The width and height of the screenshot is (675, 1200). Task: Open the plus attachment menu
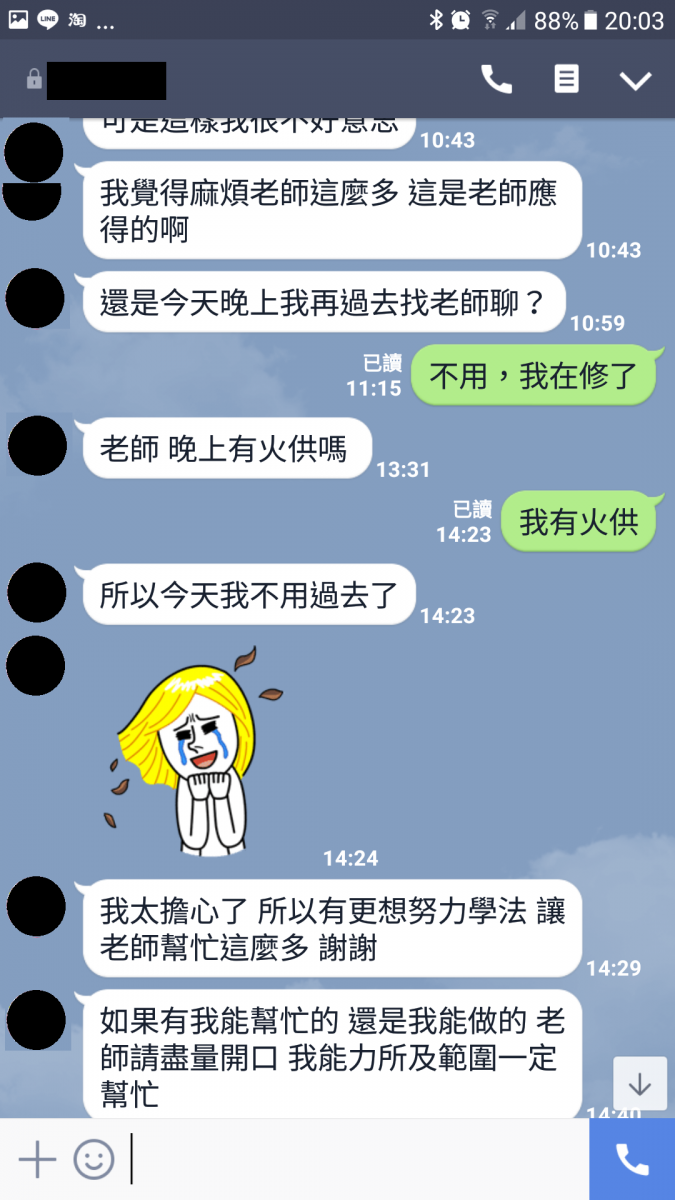37,1159
